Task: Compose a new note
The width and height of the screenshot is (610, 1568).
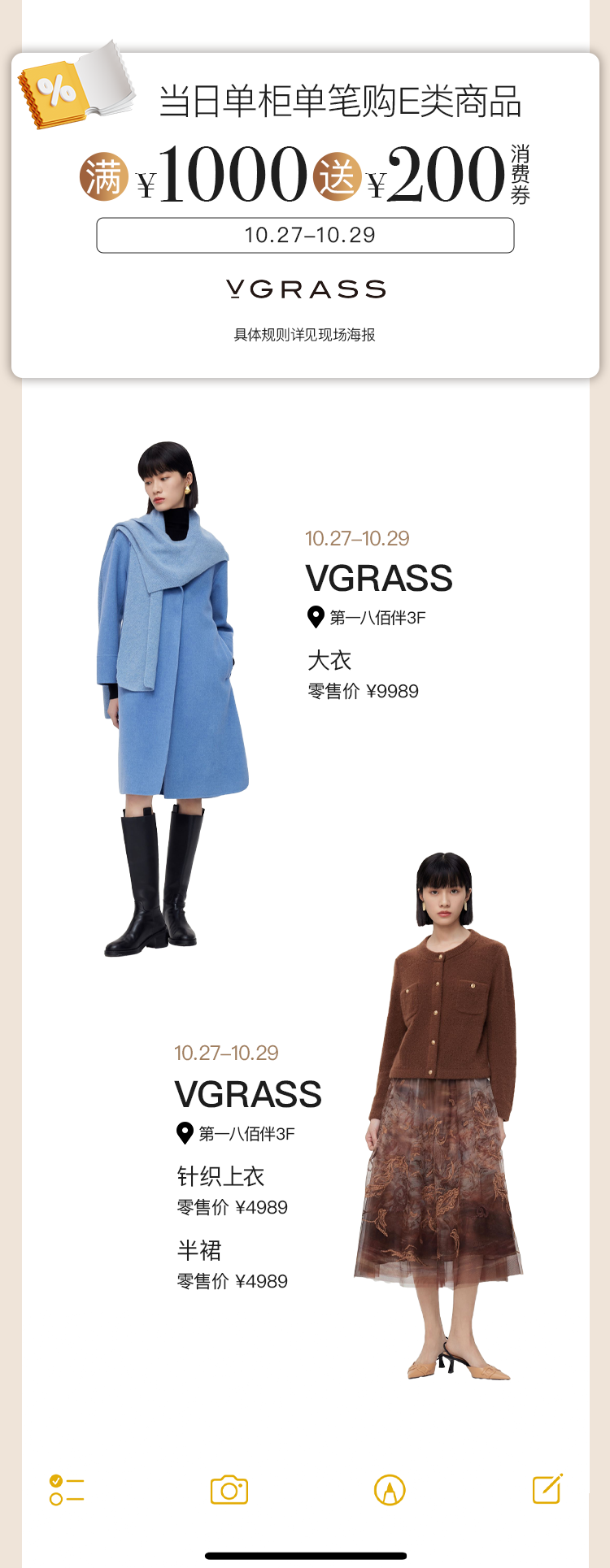Action: 547,1489
